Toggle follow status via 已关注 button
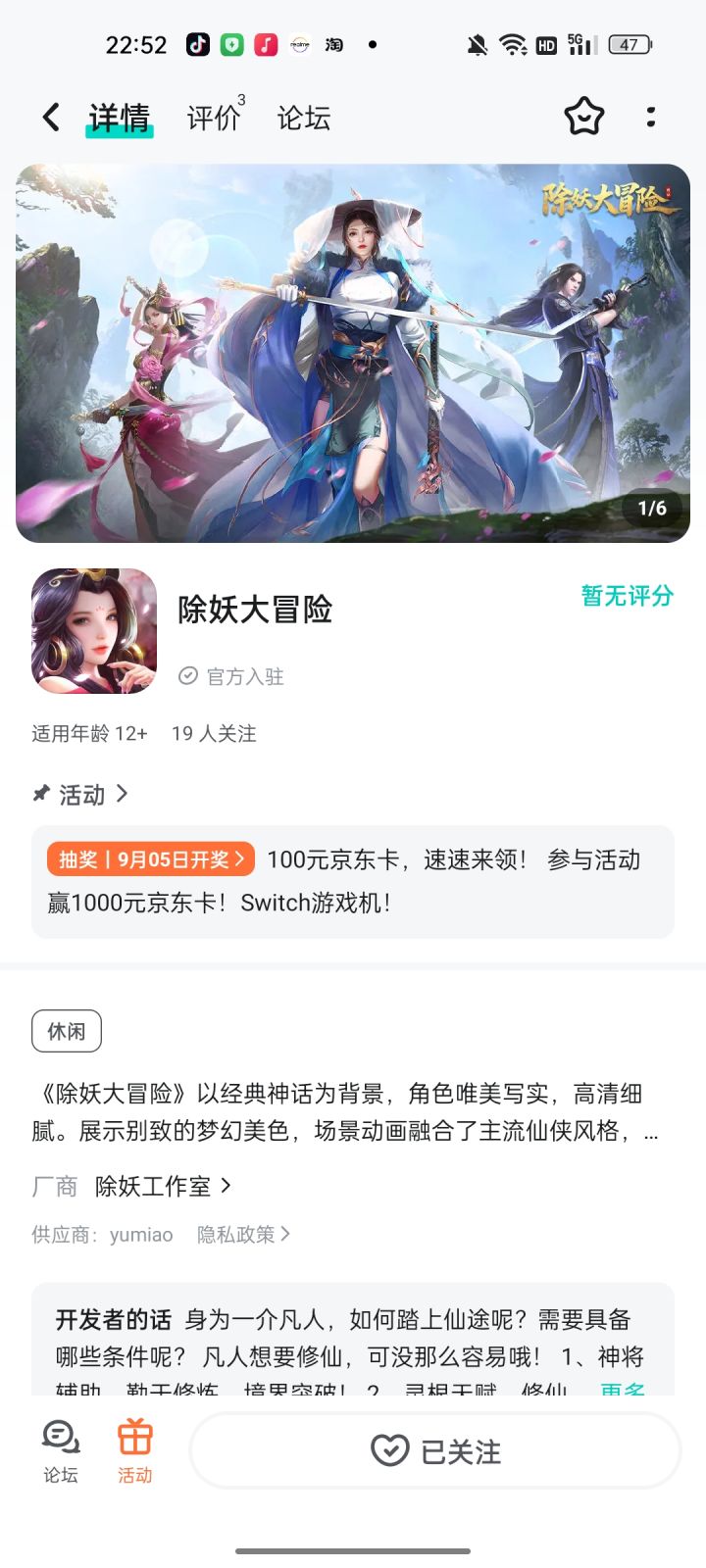The height and width of the screenshot is (1568, 706). pyautogui.click(x=434, y=1452)
